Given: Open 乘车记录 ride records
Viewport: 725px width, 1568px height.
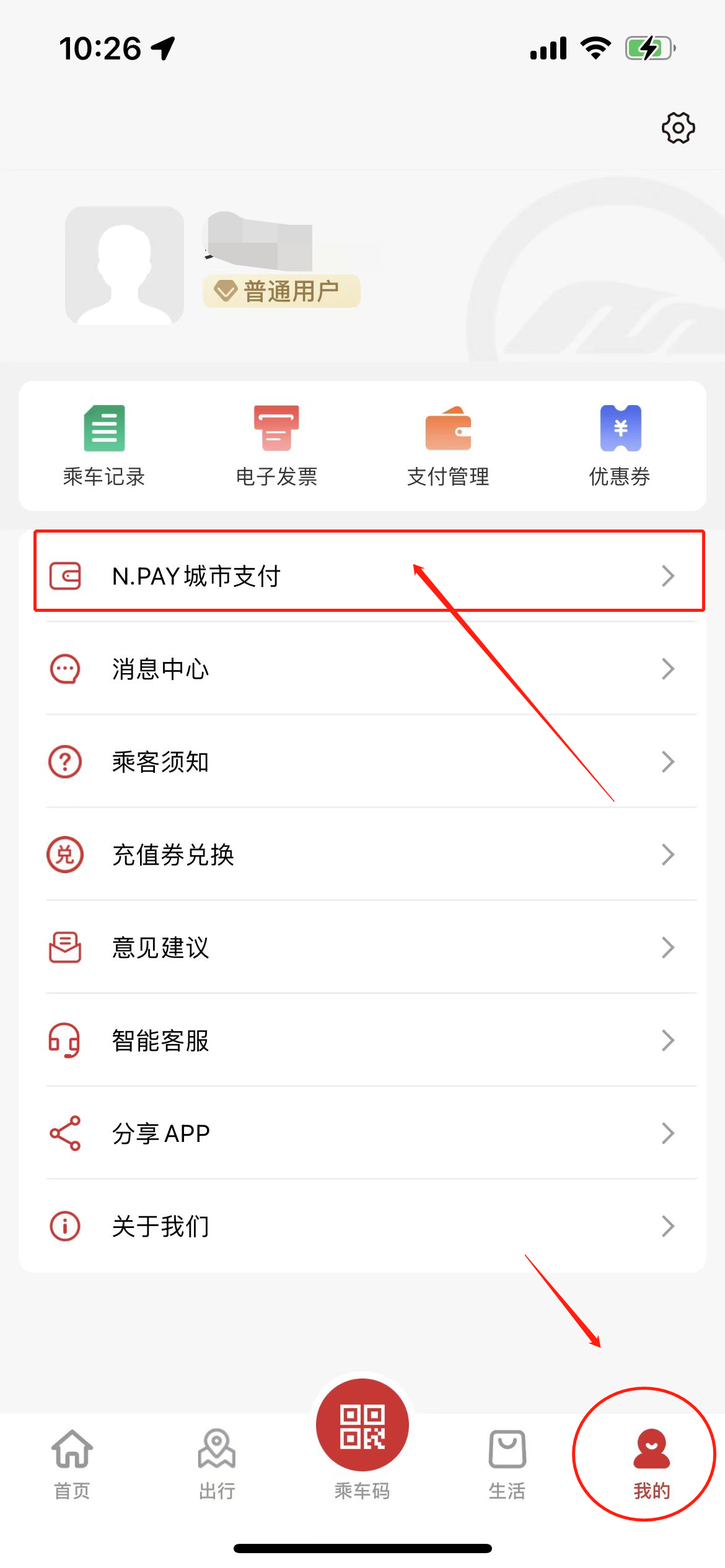Looking at the screenshot, I should coord(104,446).
